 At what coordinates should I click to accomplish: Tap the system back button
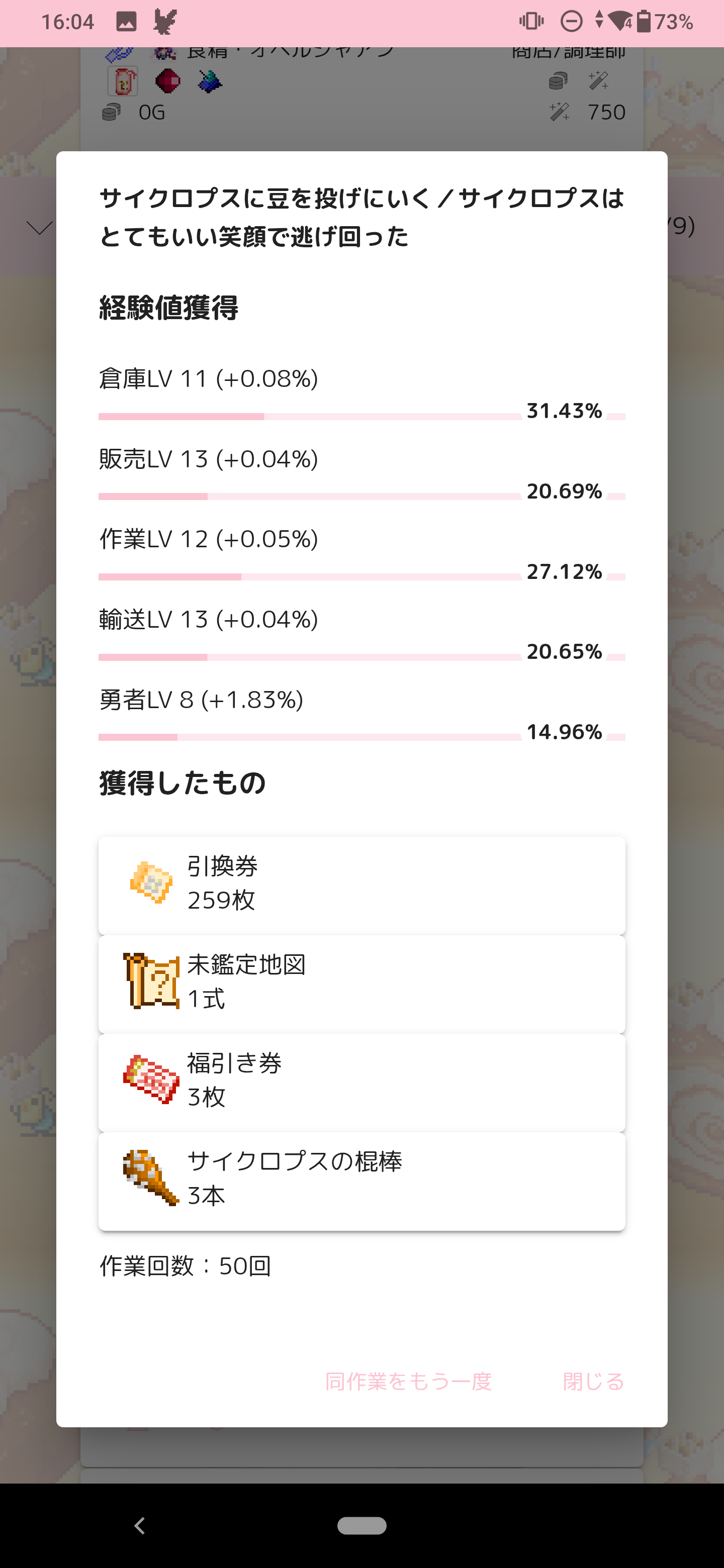(x=140, y=1525)
